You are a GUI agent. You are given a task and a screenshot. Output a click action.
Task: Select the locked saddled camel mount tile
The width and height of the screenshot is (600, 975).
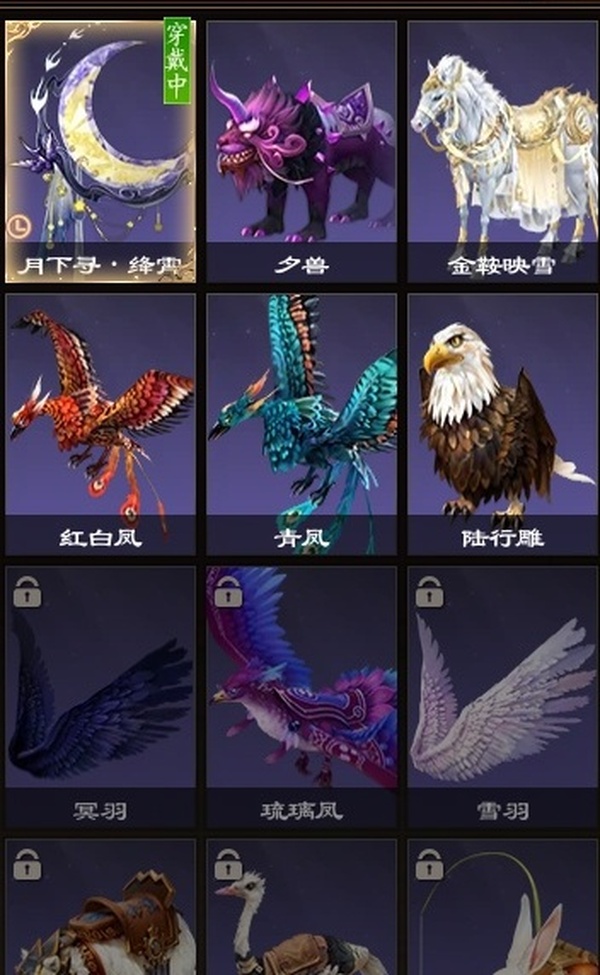100,910
